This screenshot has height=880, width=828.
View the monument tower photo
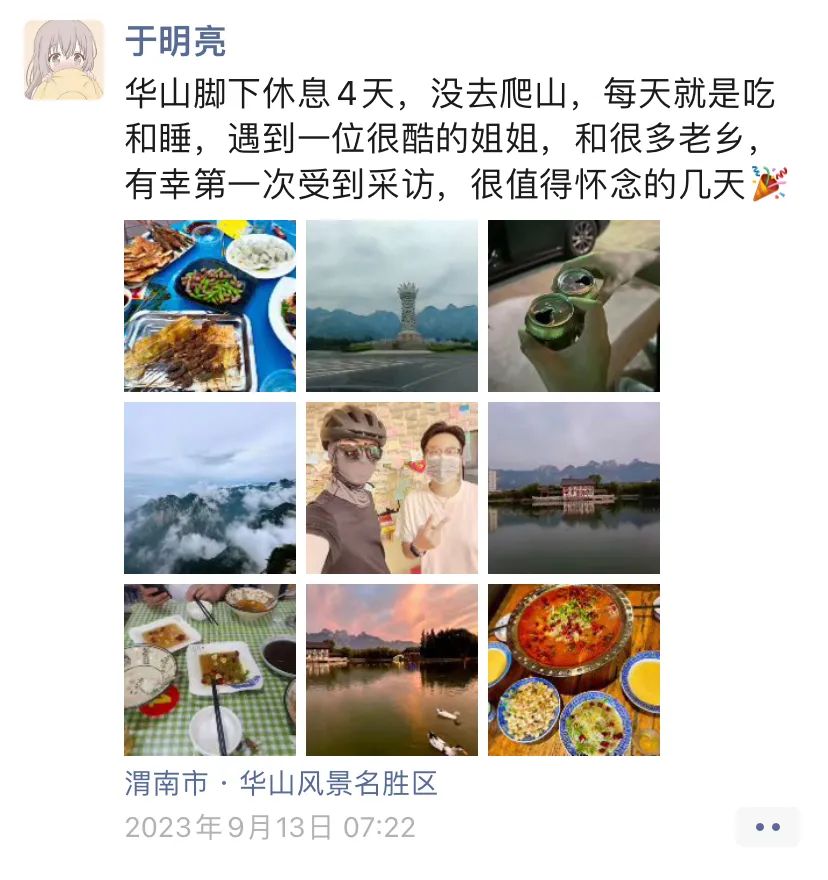392,306
